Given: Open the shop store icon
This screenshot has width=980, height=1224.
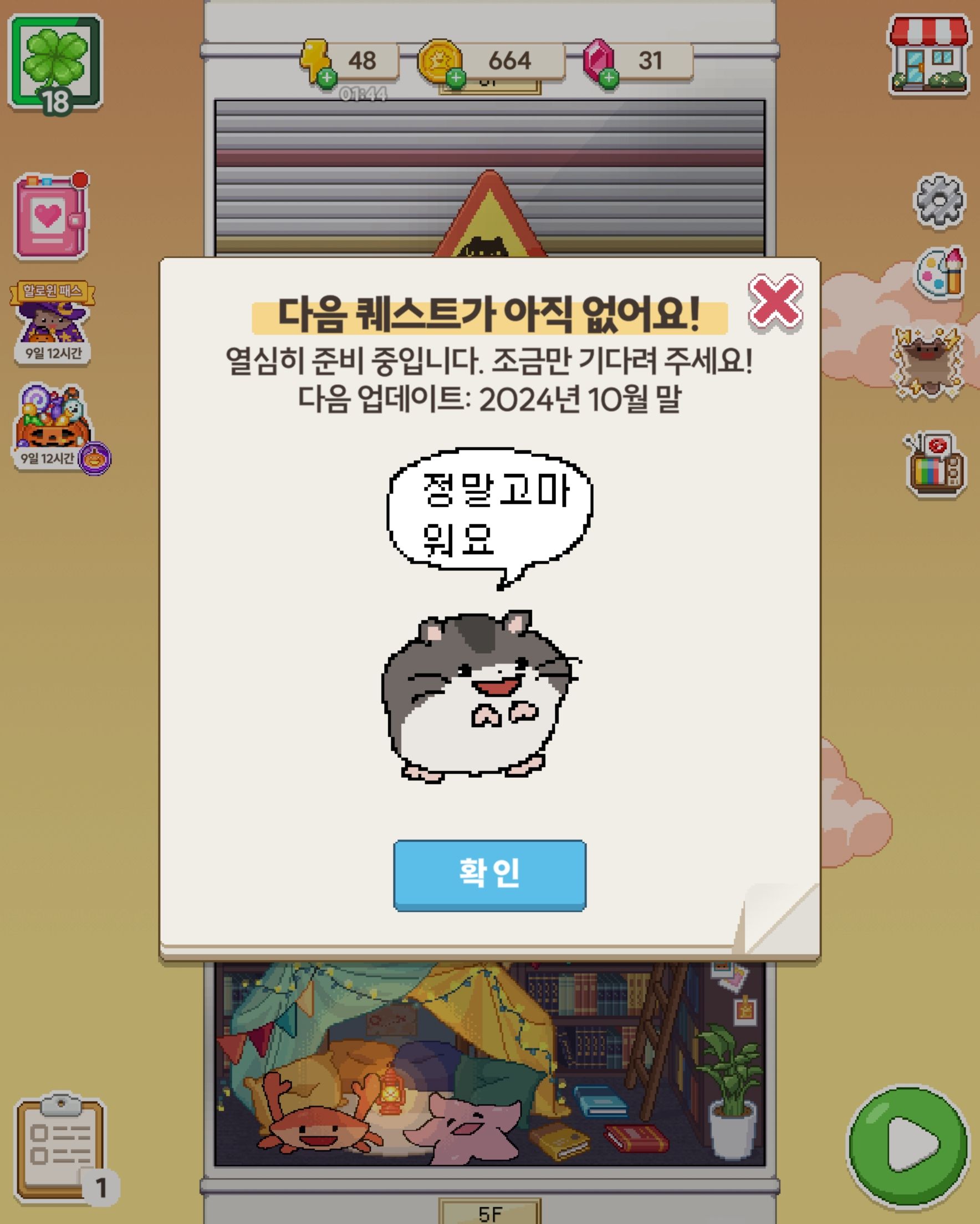Looking at the screenshot, I should coord(929,55).
